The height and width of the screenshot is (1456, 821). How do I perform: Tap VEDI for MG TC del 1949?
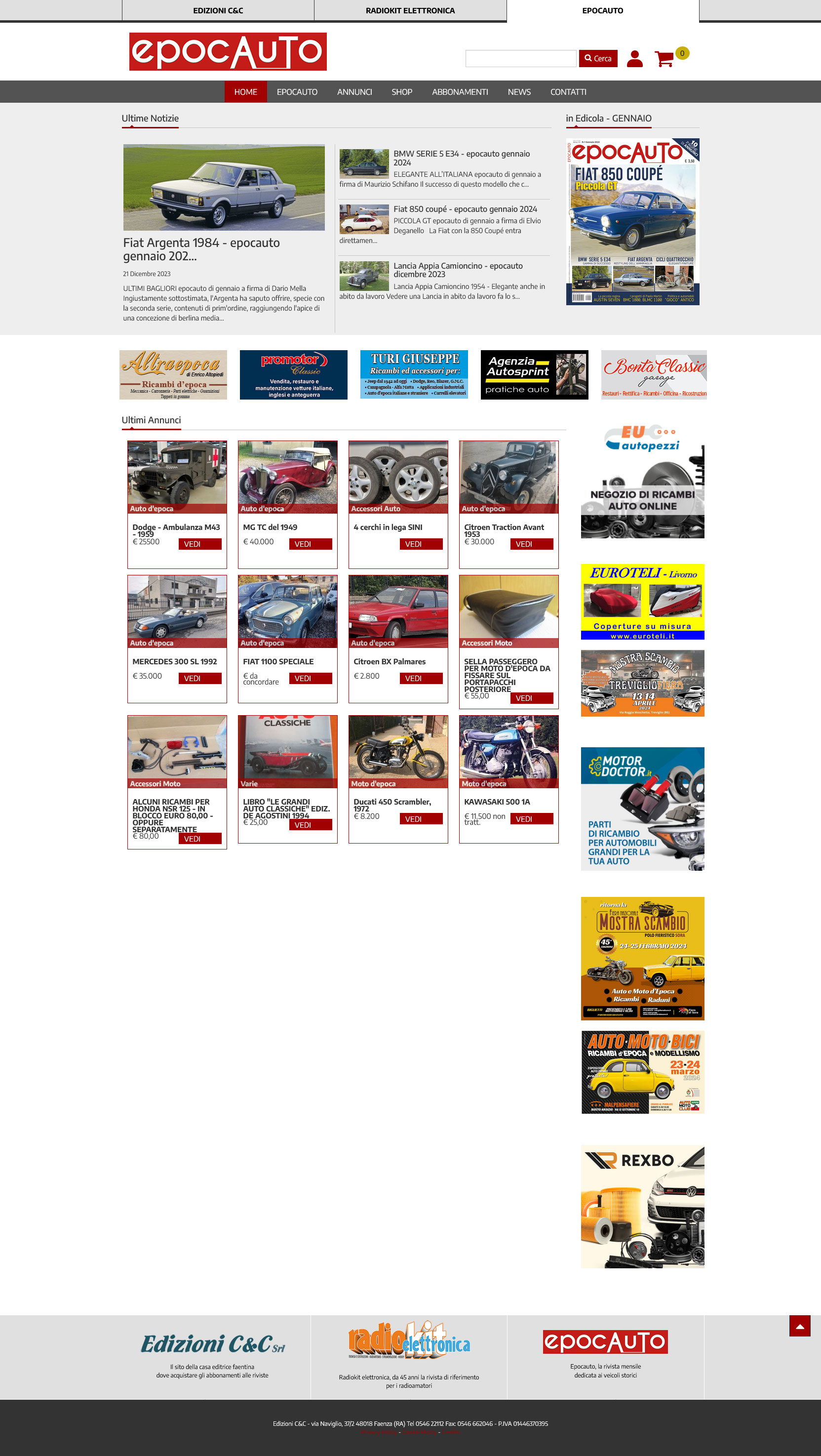[x=310, y=544]
